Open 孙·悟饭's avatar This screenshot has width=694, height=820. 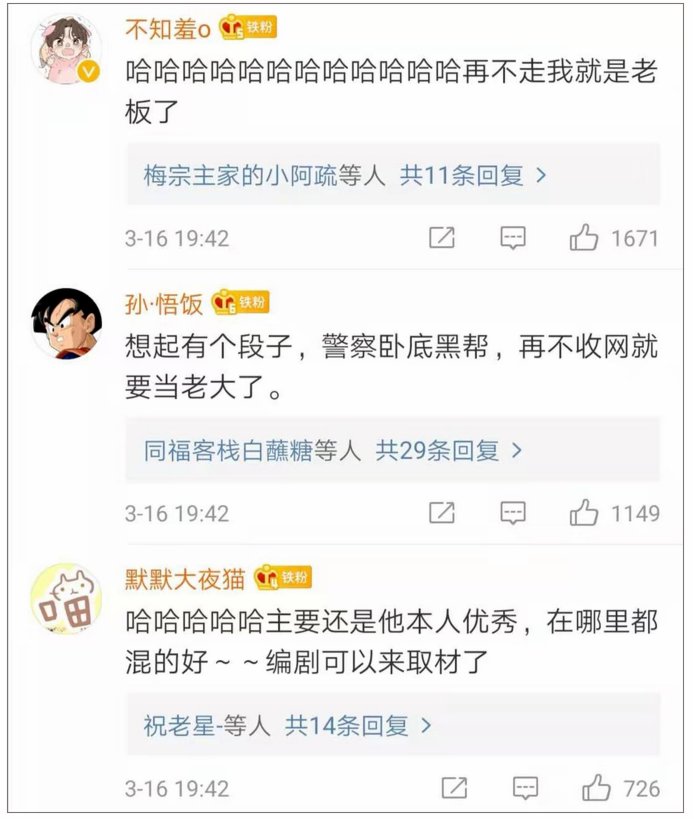pos(66,323)
